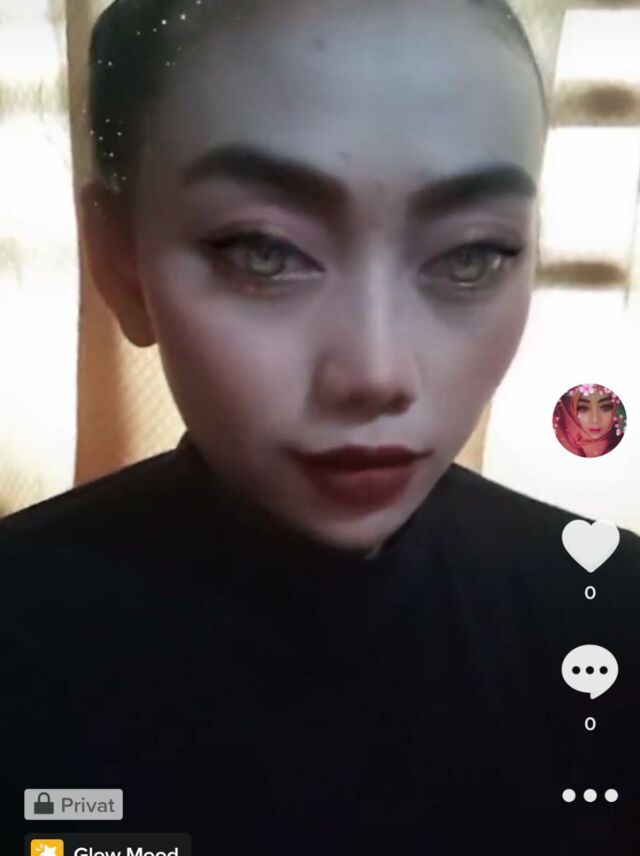Like this video with the heart

pos(590,545)
